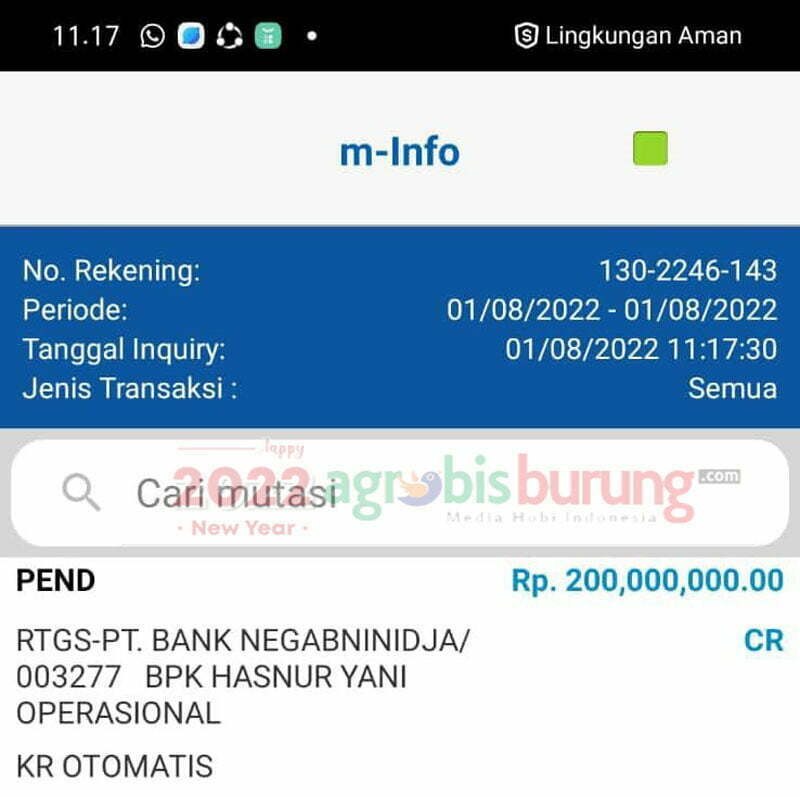Tap the Cari mutasi search field

point(400,493)
